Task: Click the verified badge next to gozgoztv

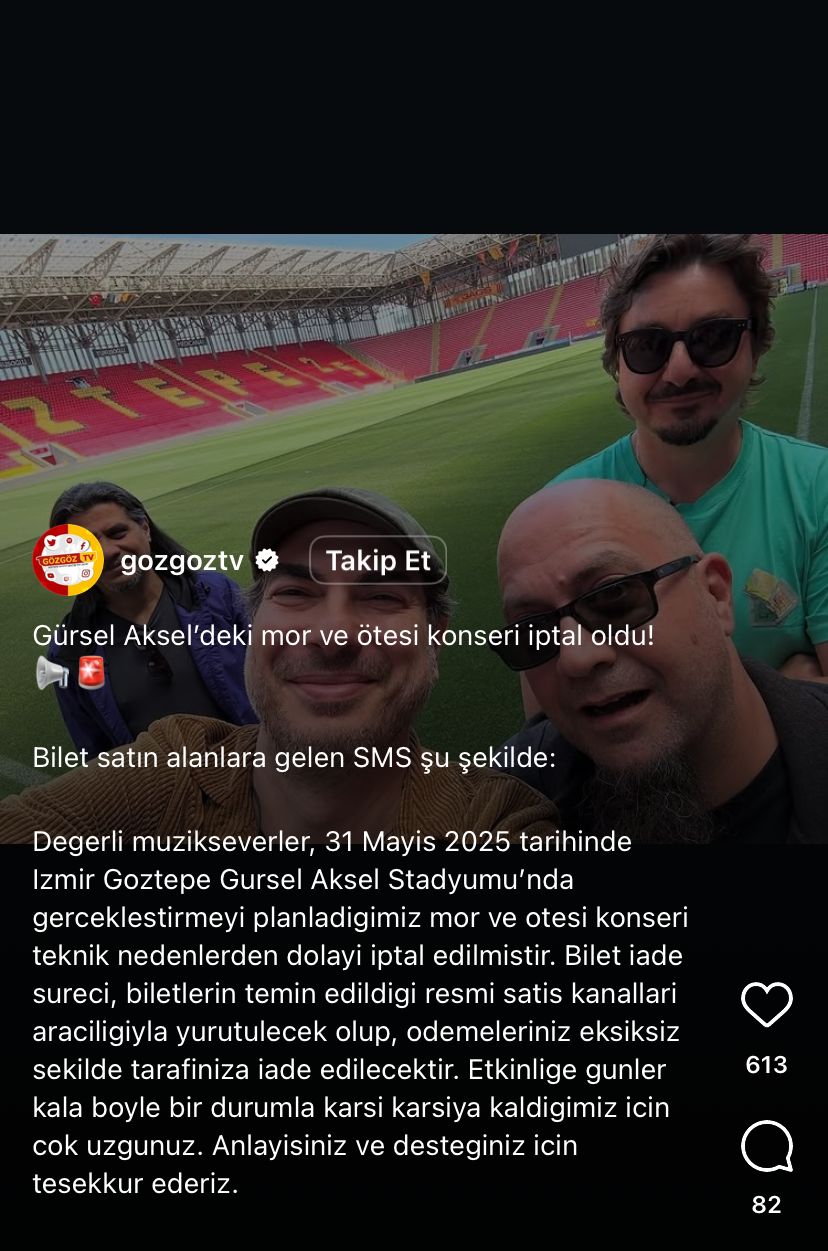Action: tap(266, 560)
